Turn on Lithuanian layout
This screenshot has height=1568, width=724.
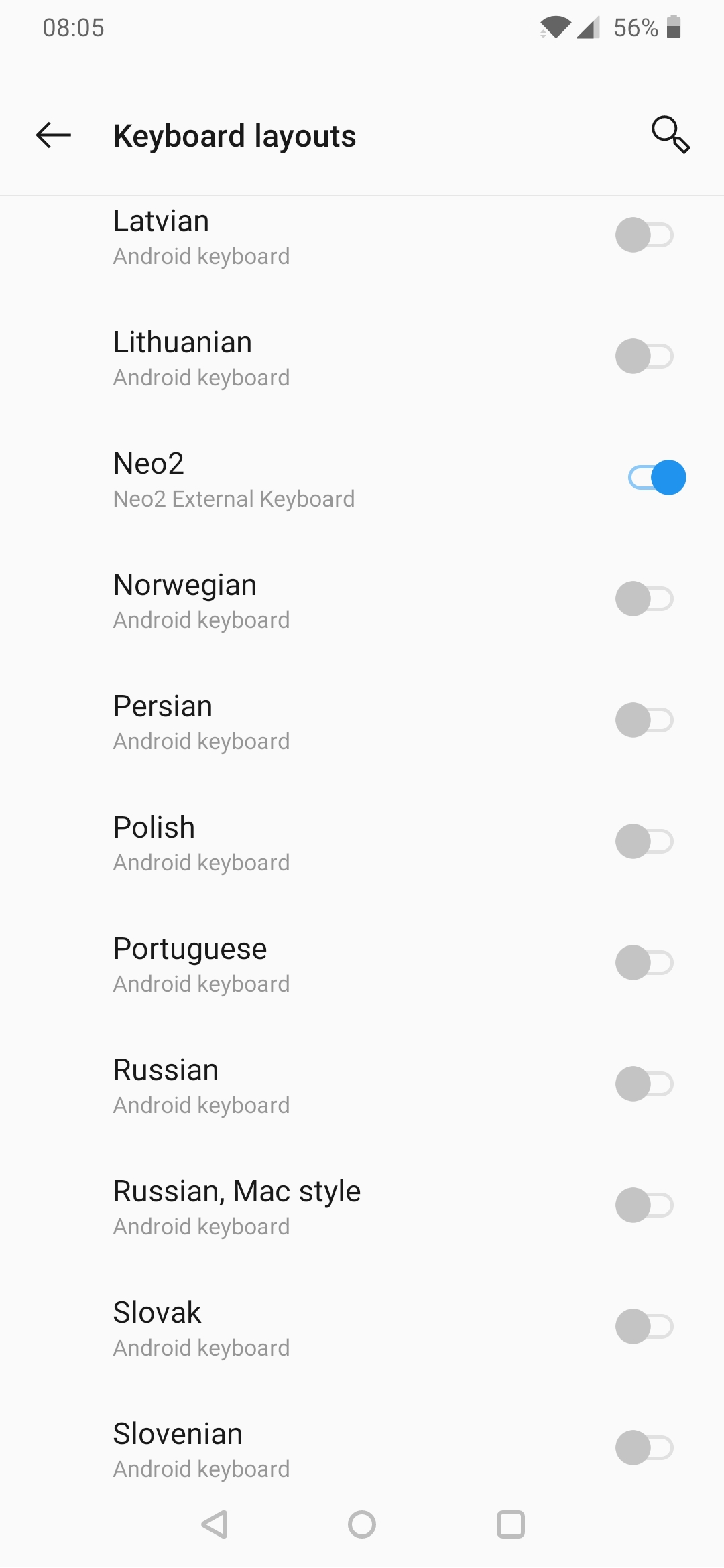[644, 356]
